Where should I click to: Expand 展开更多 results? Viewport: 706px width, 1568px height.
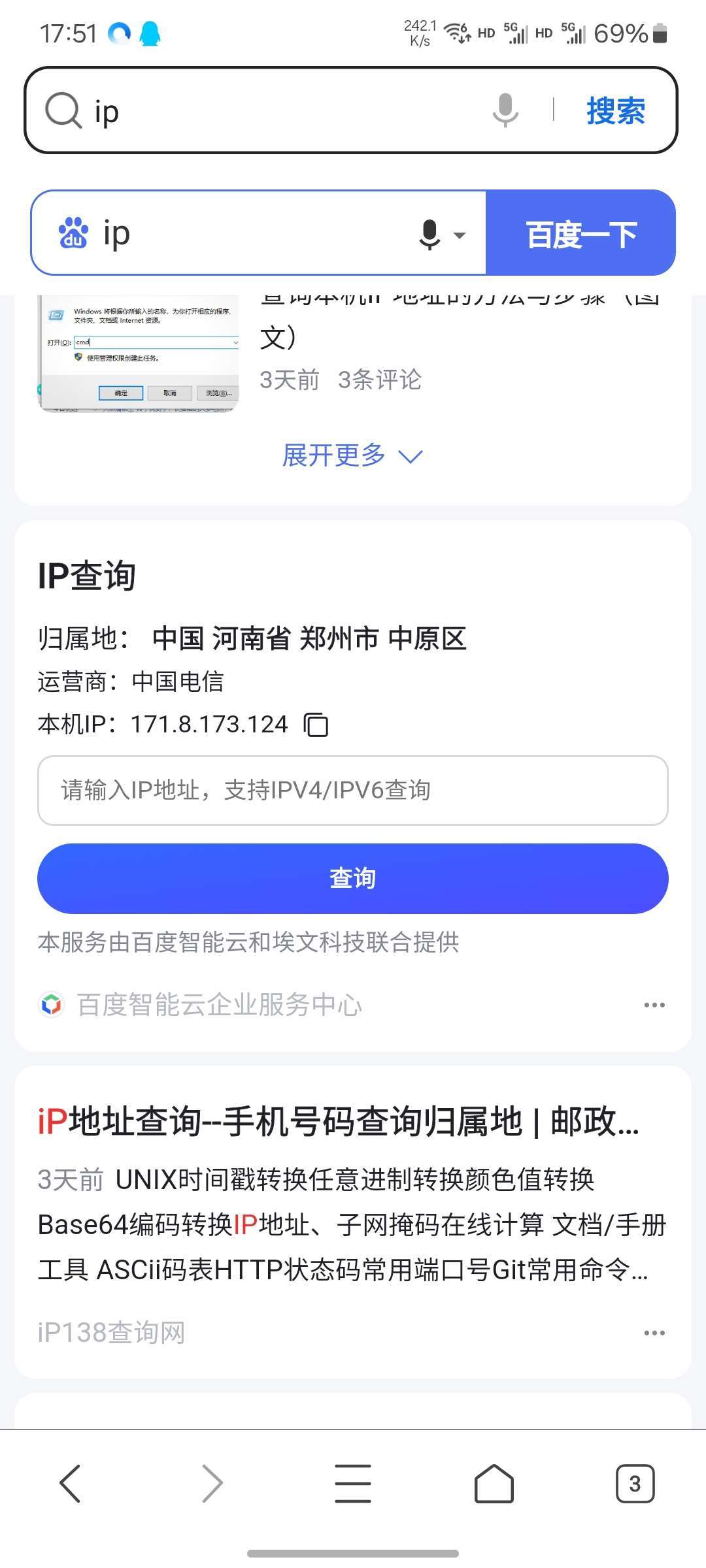352,455
